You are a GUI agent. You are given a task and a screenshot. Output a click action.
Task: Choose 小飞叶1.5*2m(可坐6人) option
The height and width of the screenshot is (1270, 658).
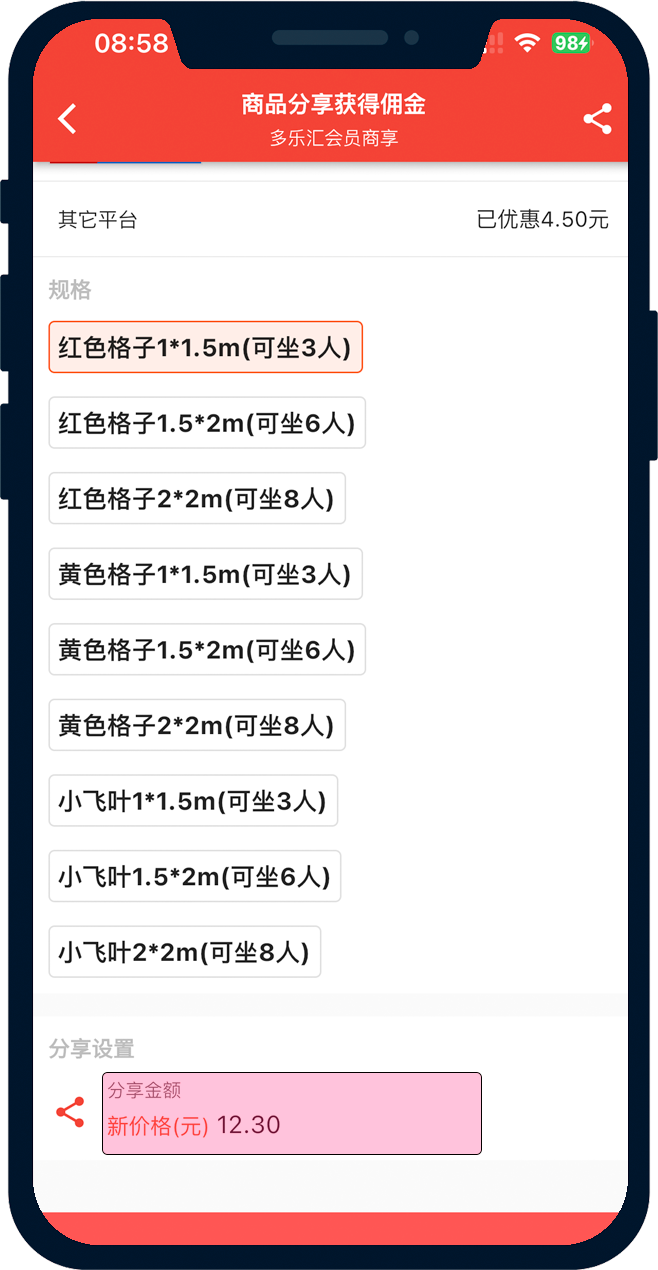click(x=195, y=877)
